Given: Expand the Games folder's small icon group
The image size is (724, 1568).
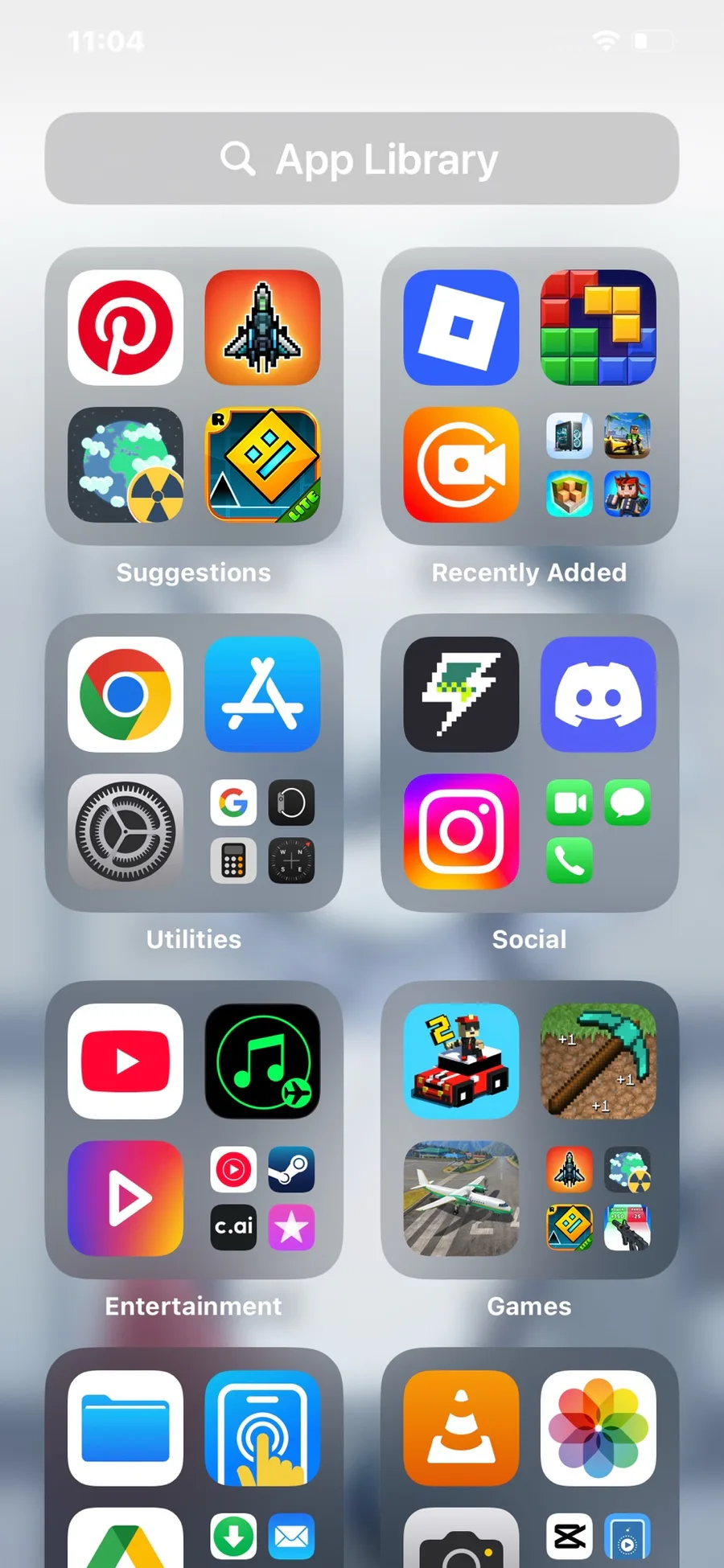Looking at the screenshot, I should point(598,1198).
